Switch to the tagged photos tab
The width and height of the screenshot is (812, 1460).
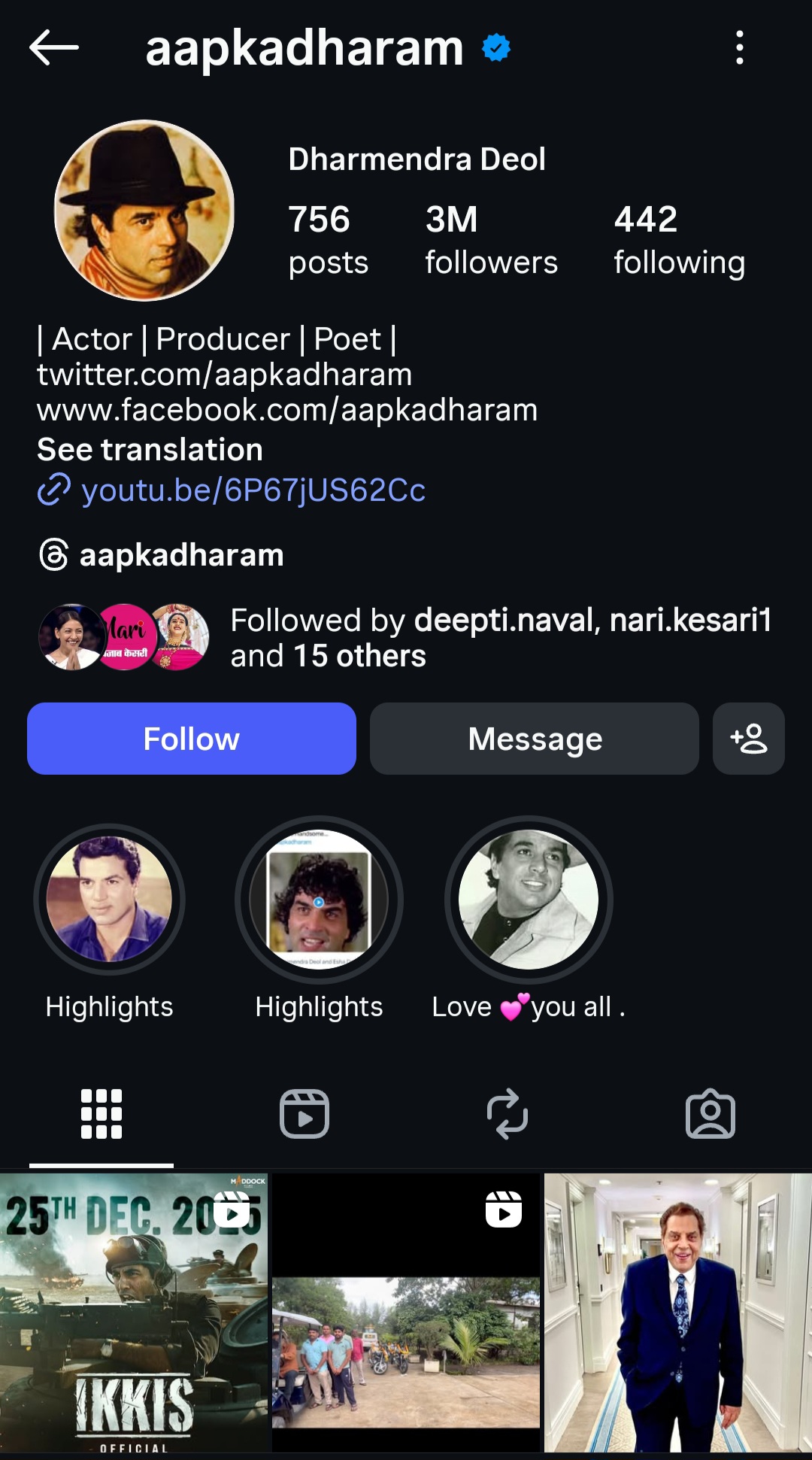tap(710, 1114)
